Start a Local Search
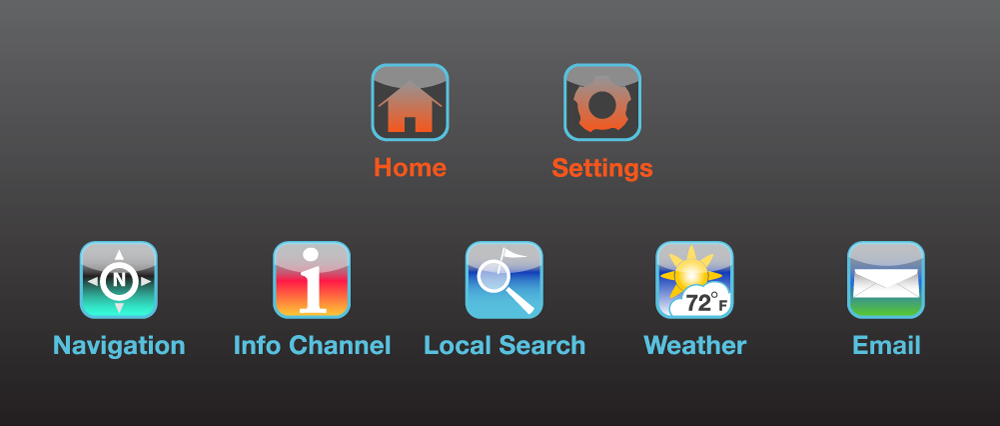The height and width of the screenshot is (426, 1000). 504,280
